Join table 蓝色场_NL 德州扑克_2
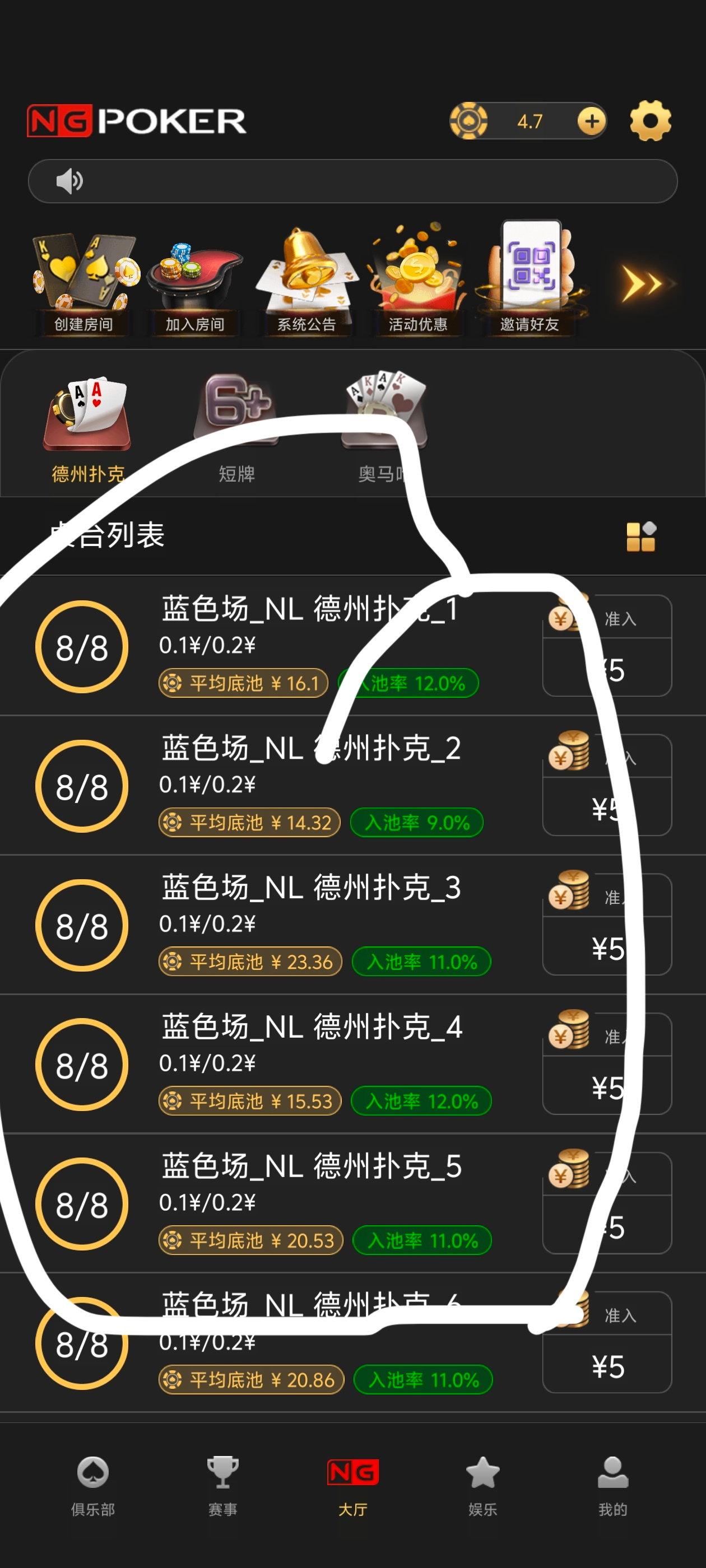 coord(310,784)
